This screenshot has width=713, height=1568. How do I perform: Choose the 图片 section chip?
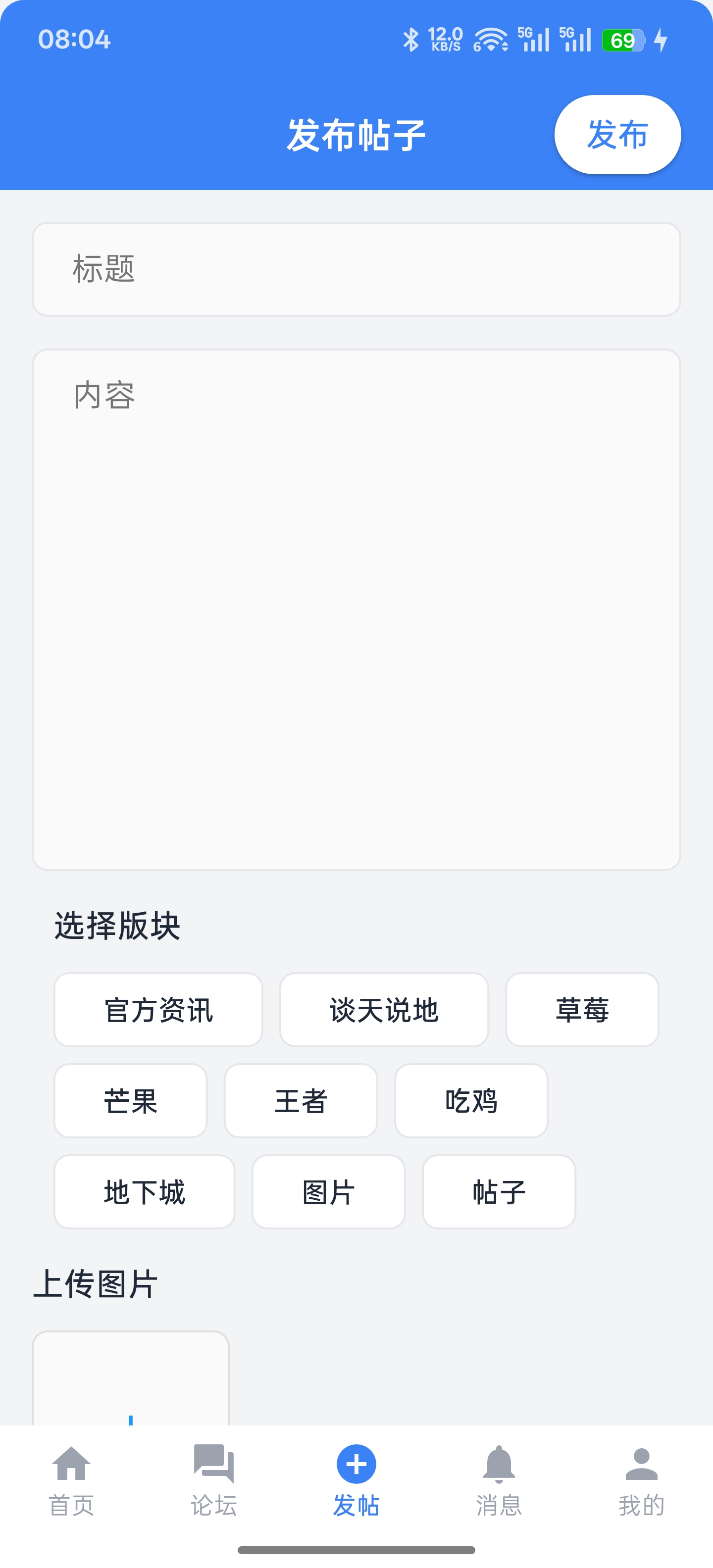(328, 1192)
